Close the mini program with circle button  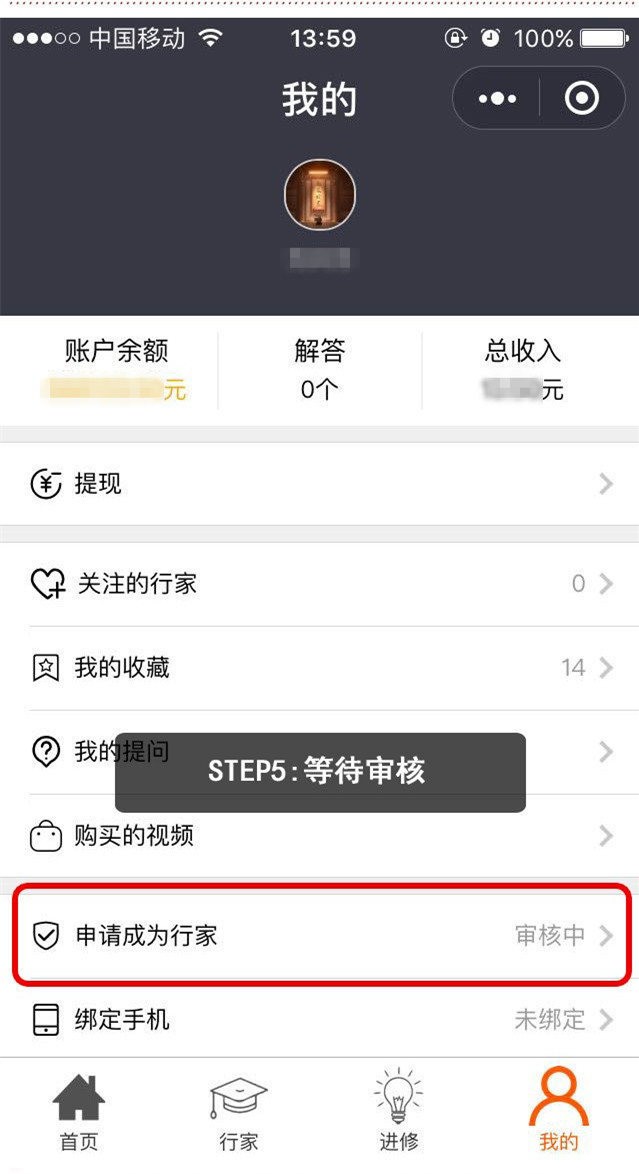pos(581,99)
